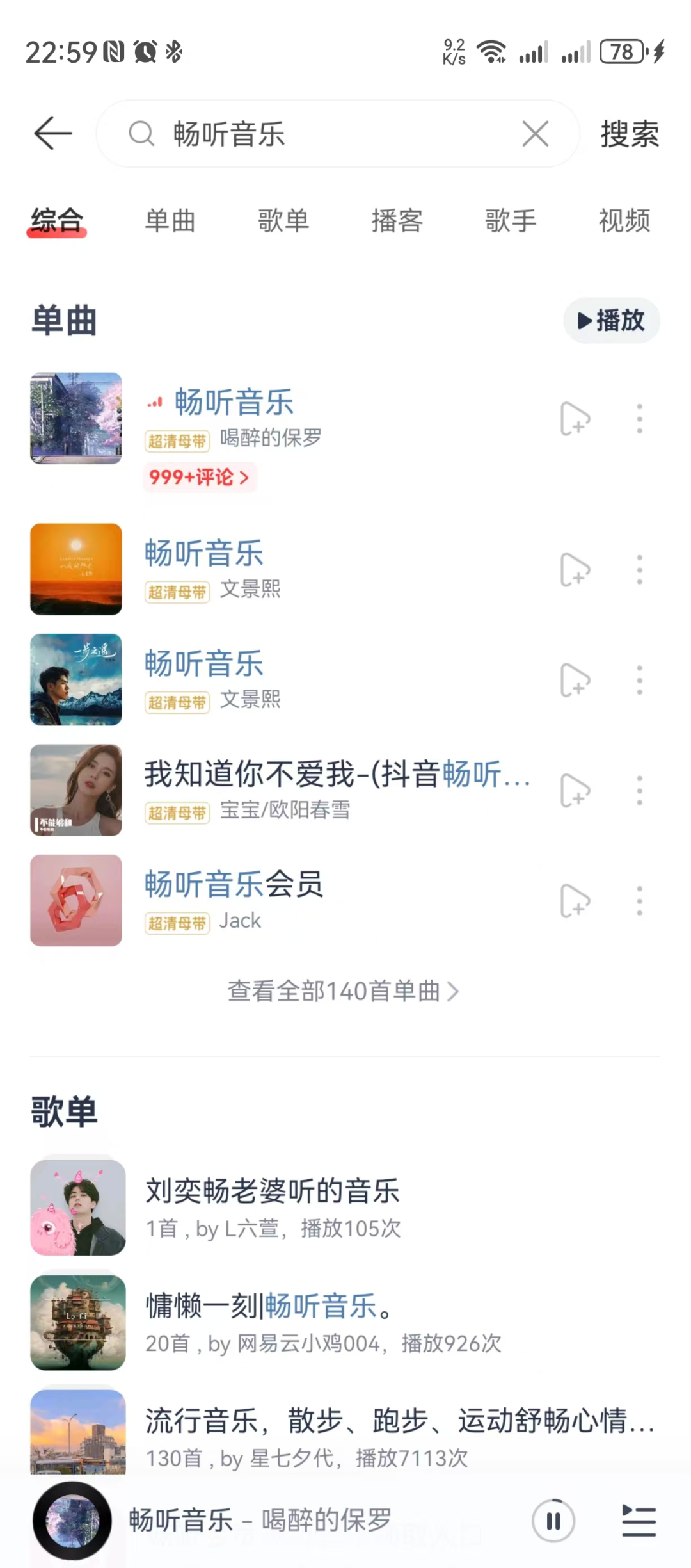Select the 歌手 tab
This screenshot has height=1568, width=691.
pos(510,222)
